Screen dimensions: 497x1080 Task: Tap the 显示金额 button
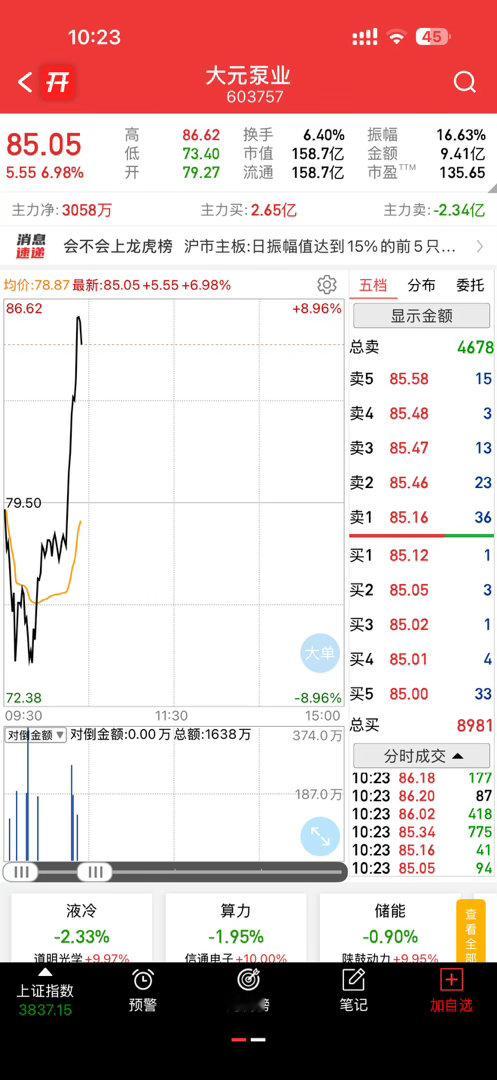(x=421, y=316)
